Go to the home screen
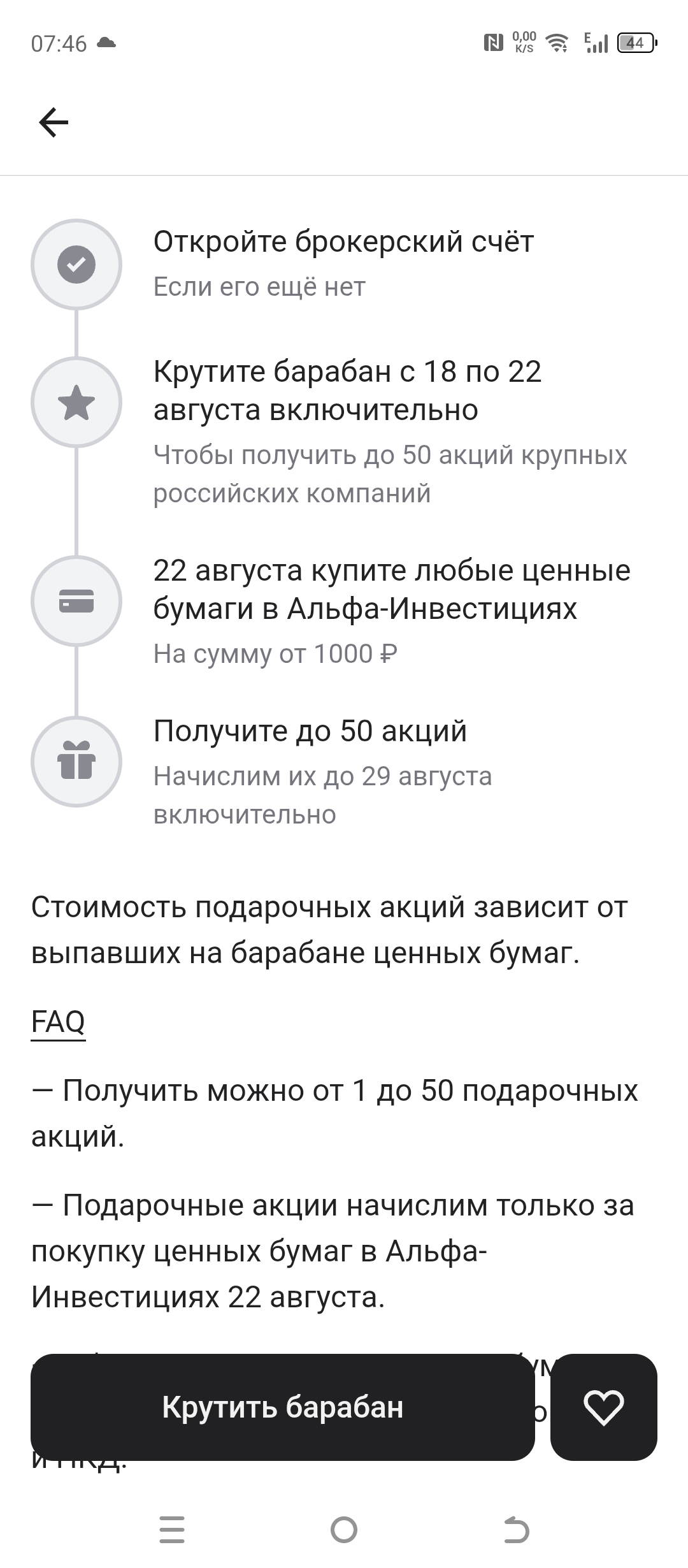The image size is (688, 1568). click(x=344, y=1530)
